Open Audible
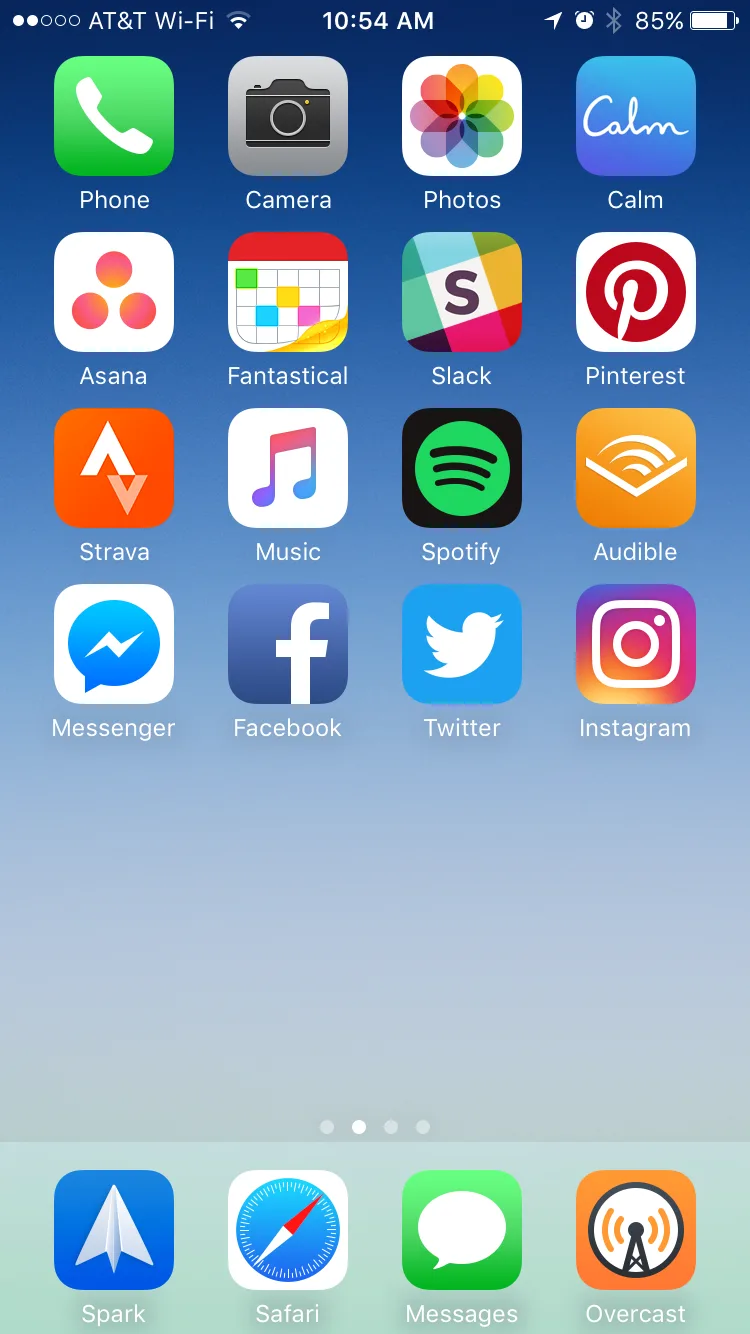The height and width of the screenshot is (1334, 750). click(x=636, y=468)
